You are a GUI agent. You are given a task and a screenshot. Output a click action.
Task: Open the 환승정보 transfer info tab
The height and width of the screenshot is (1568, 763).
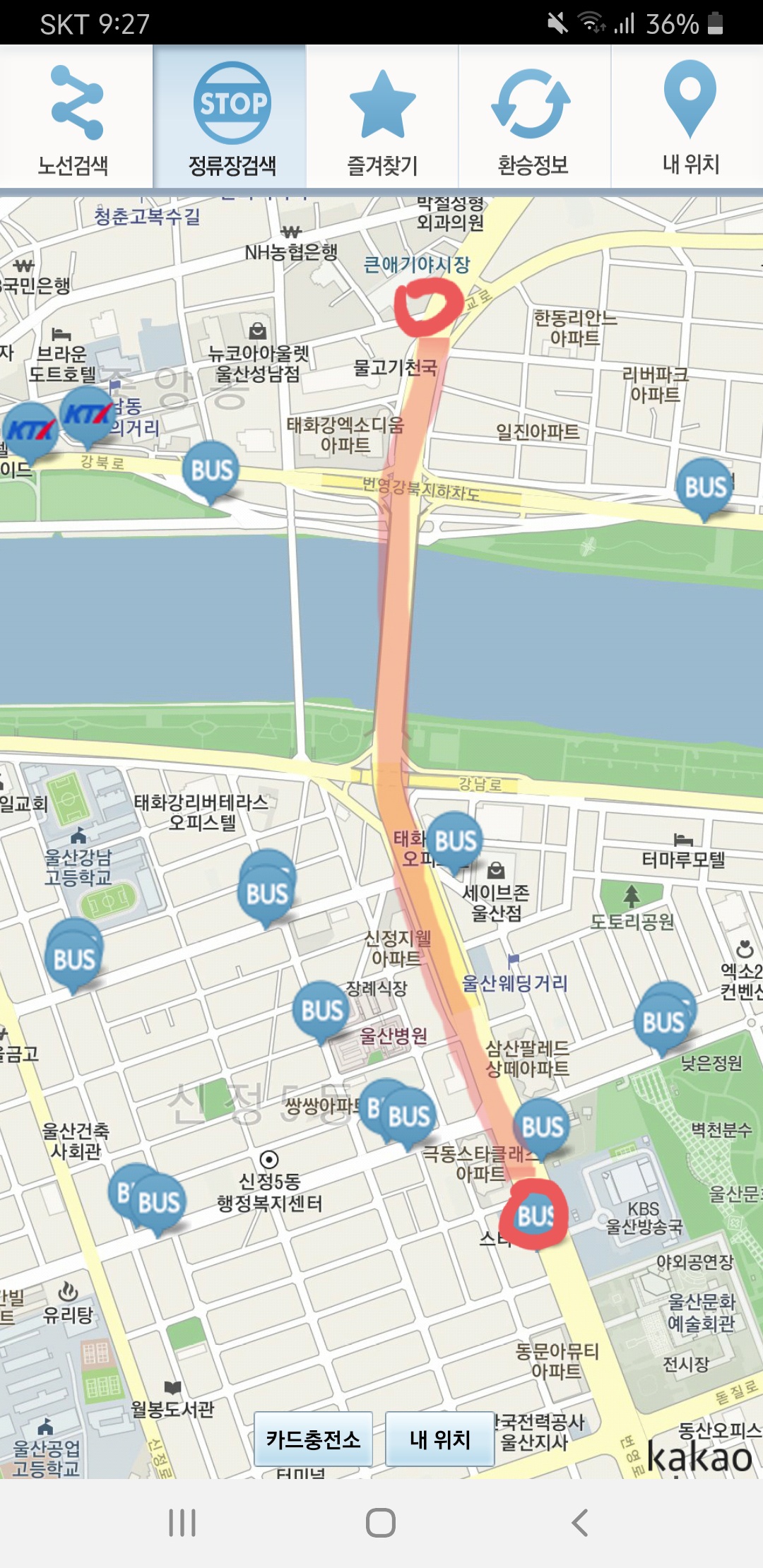pyautogui.click(x=535, y=117)
